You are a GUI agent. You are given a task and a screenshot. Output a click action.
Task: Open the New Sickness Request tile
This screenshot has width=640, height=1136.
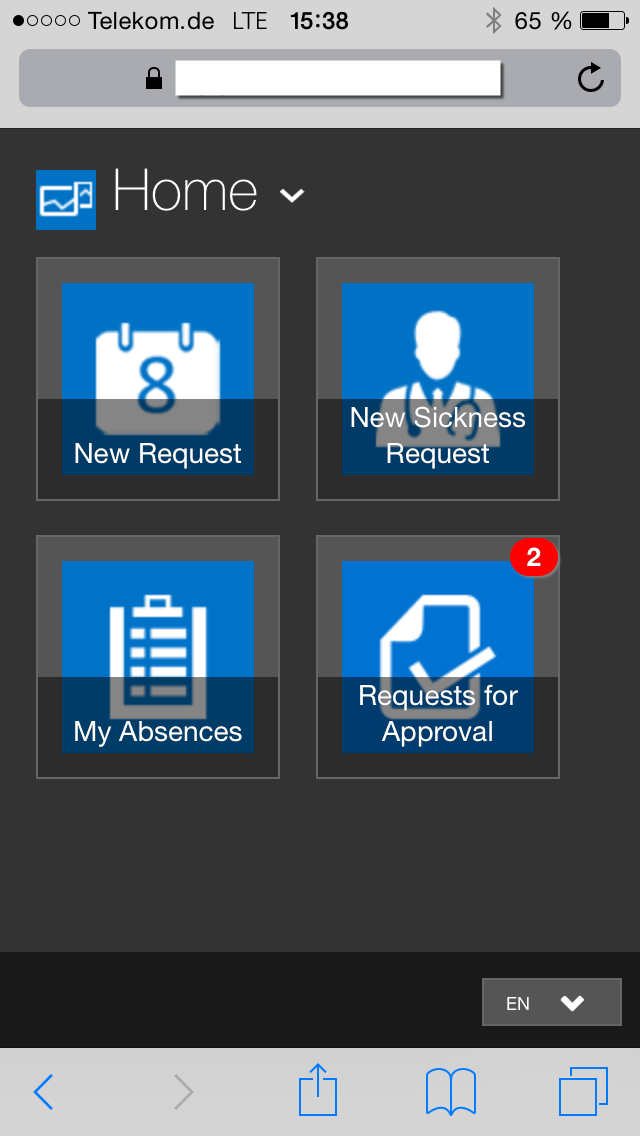pyautogui.click(x=438, y=379)
